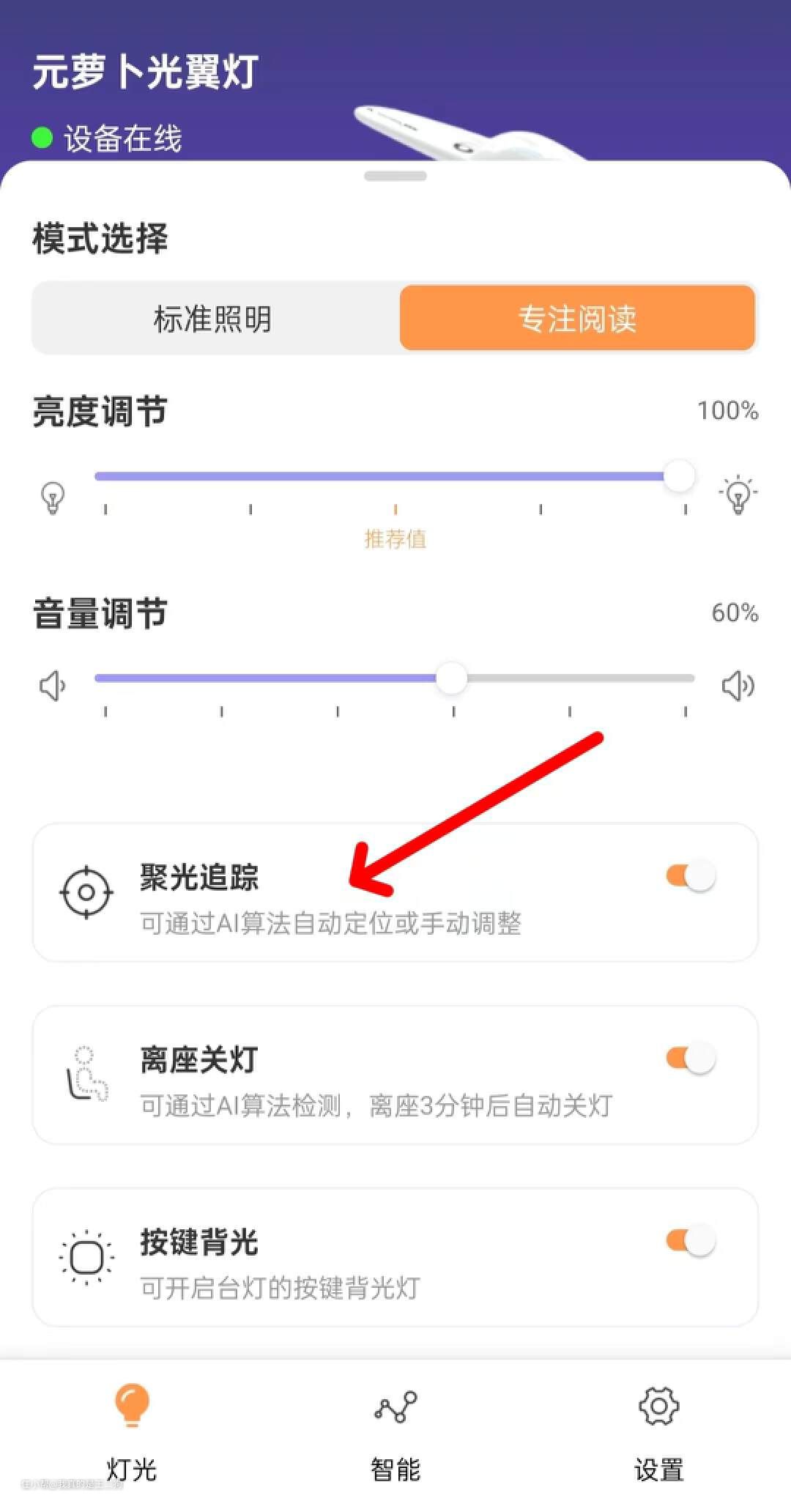Disable the 离座关灯 switch
This screenshot has width=791, height=1512.
tap(690, 1058)
